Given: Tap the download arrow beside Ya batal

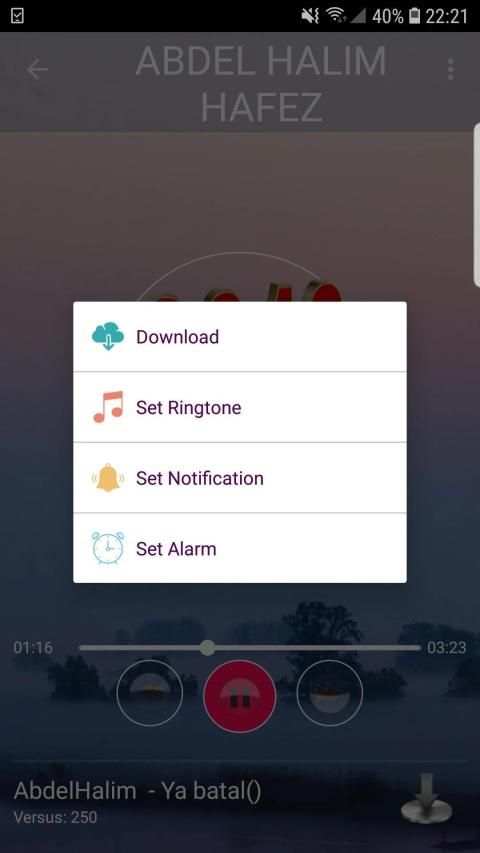Looking at the screenshot, I should tap(427, 798).
